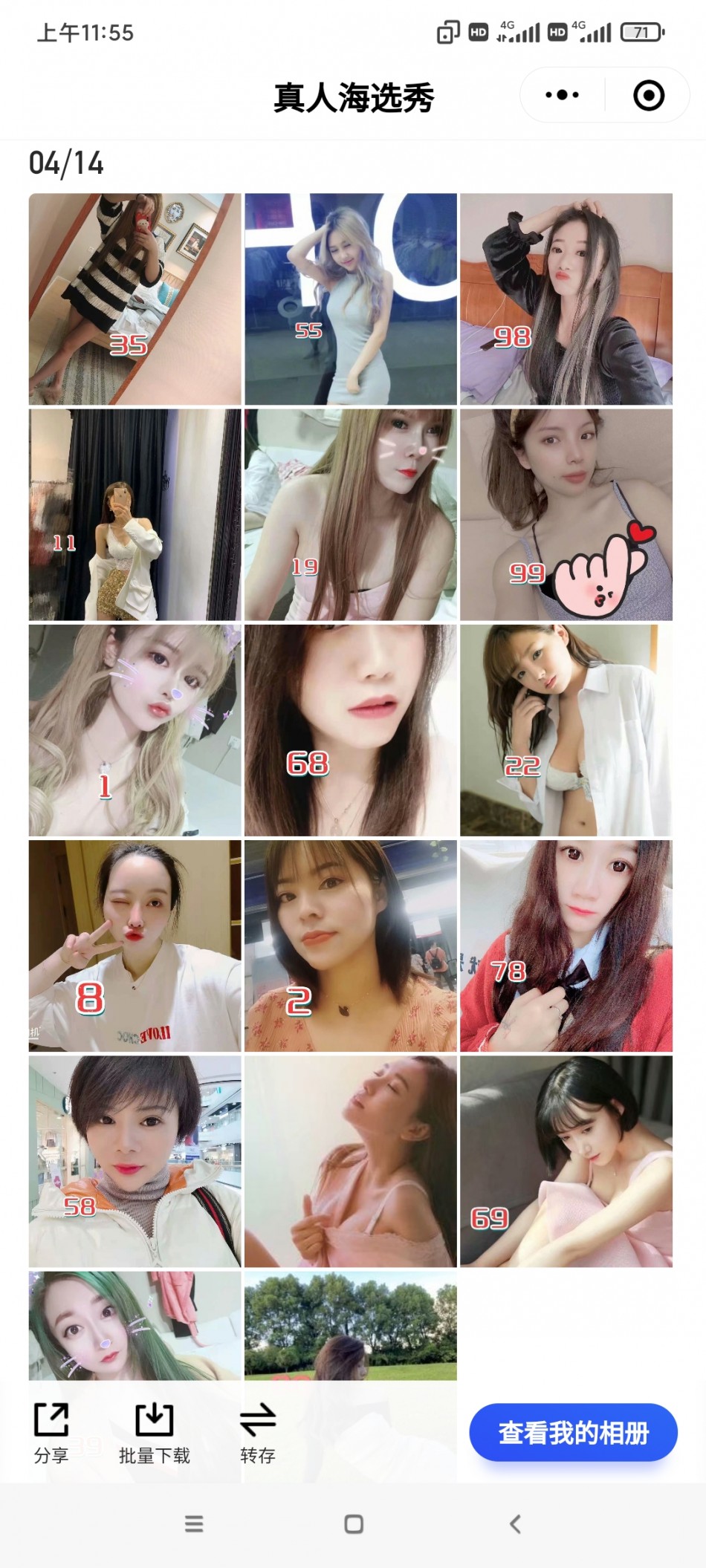
Task: Select 转存 to transfer and save
Action: click(x=258, y=1433)
